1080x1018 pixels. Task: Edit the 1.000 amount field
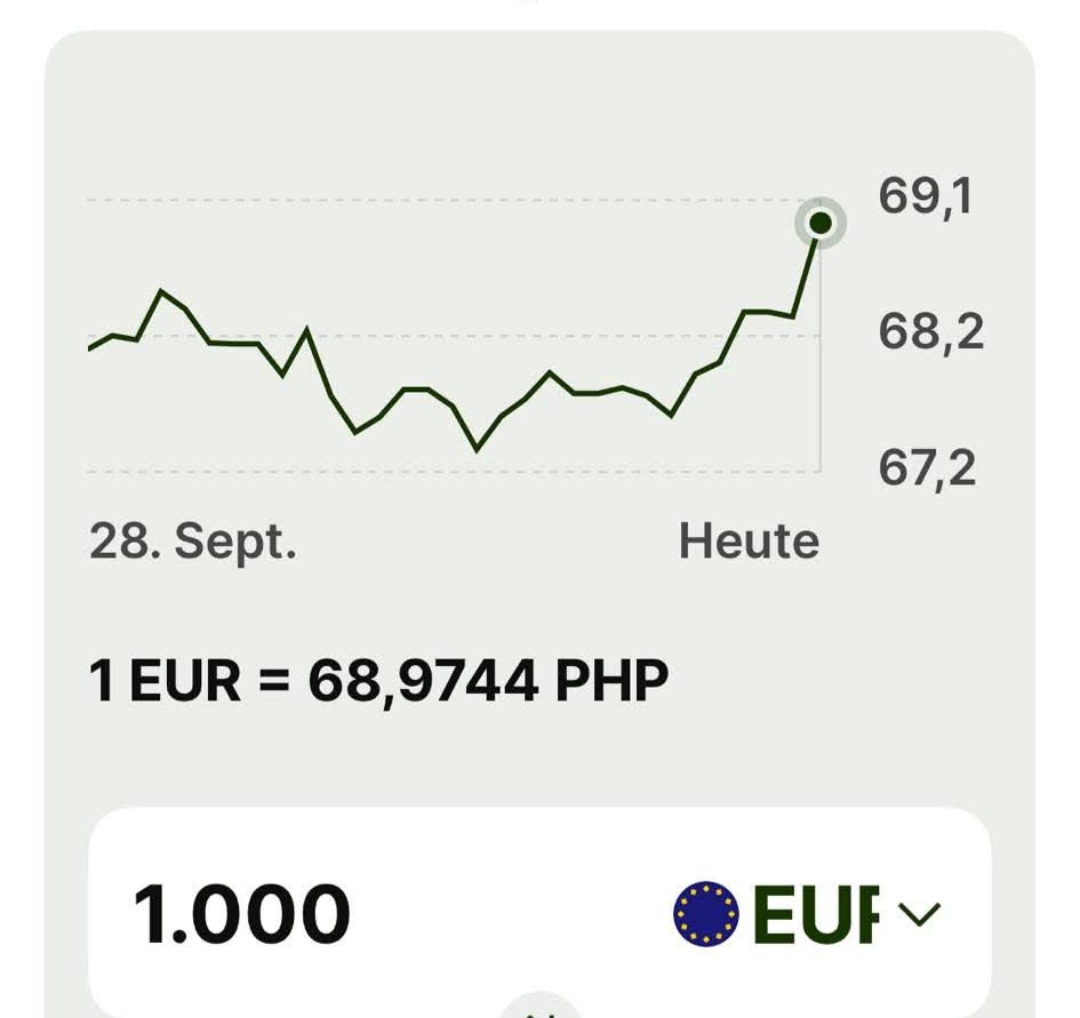243,913
